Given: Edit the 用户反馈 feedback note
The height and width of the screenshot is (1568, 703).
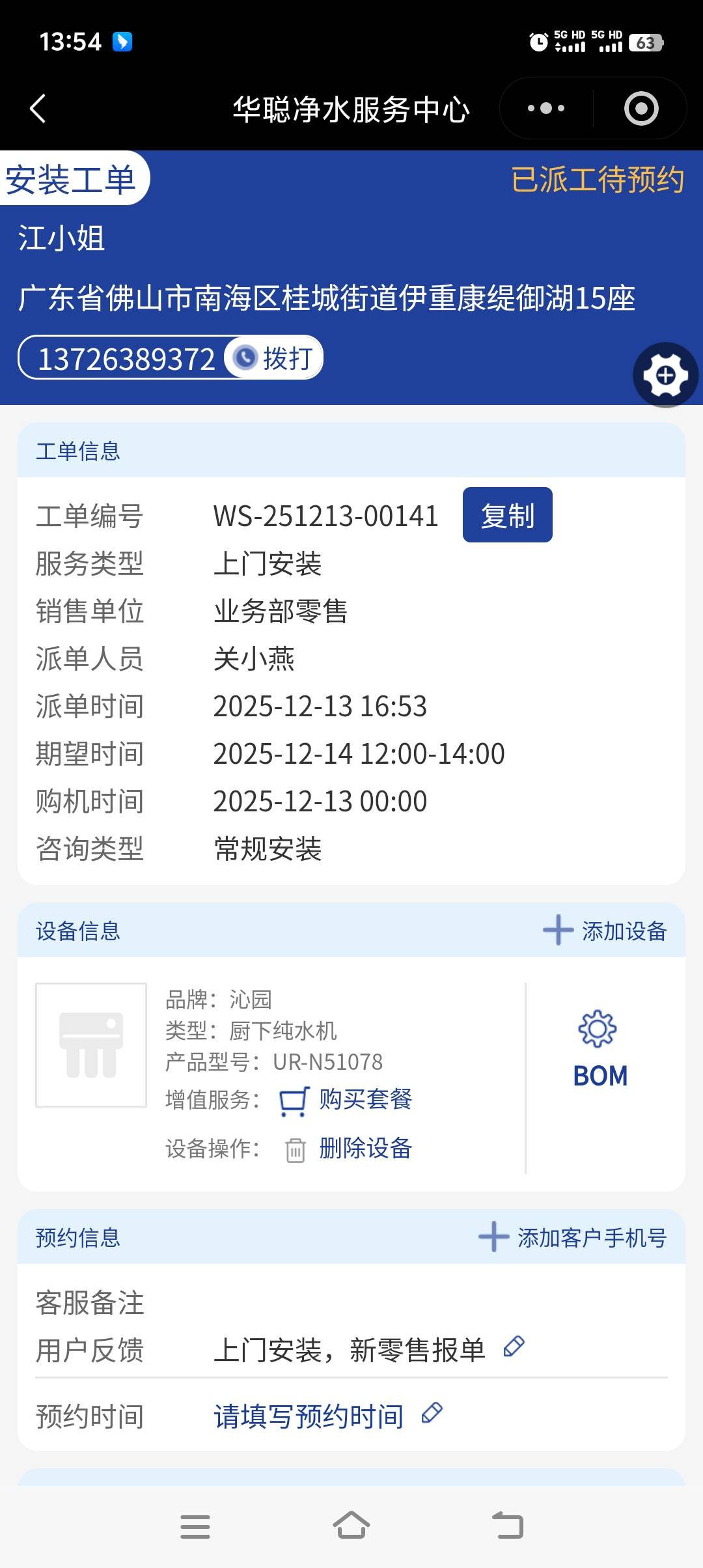Looking at the screenshot, I should coord(514,1346).
